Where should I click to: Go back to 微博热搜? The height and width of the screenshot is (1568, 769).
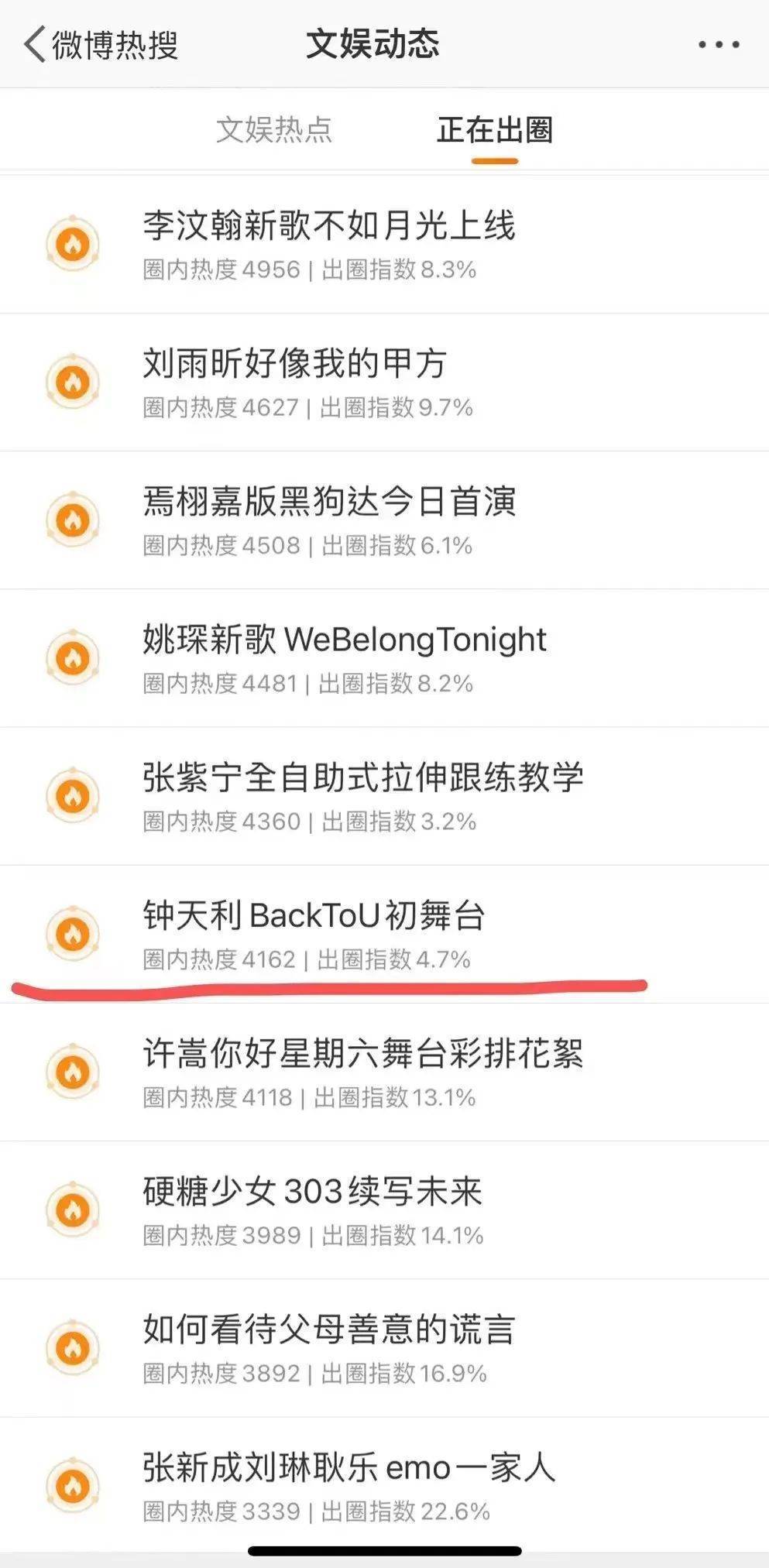coord(101,44)
